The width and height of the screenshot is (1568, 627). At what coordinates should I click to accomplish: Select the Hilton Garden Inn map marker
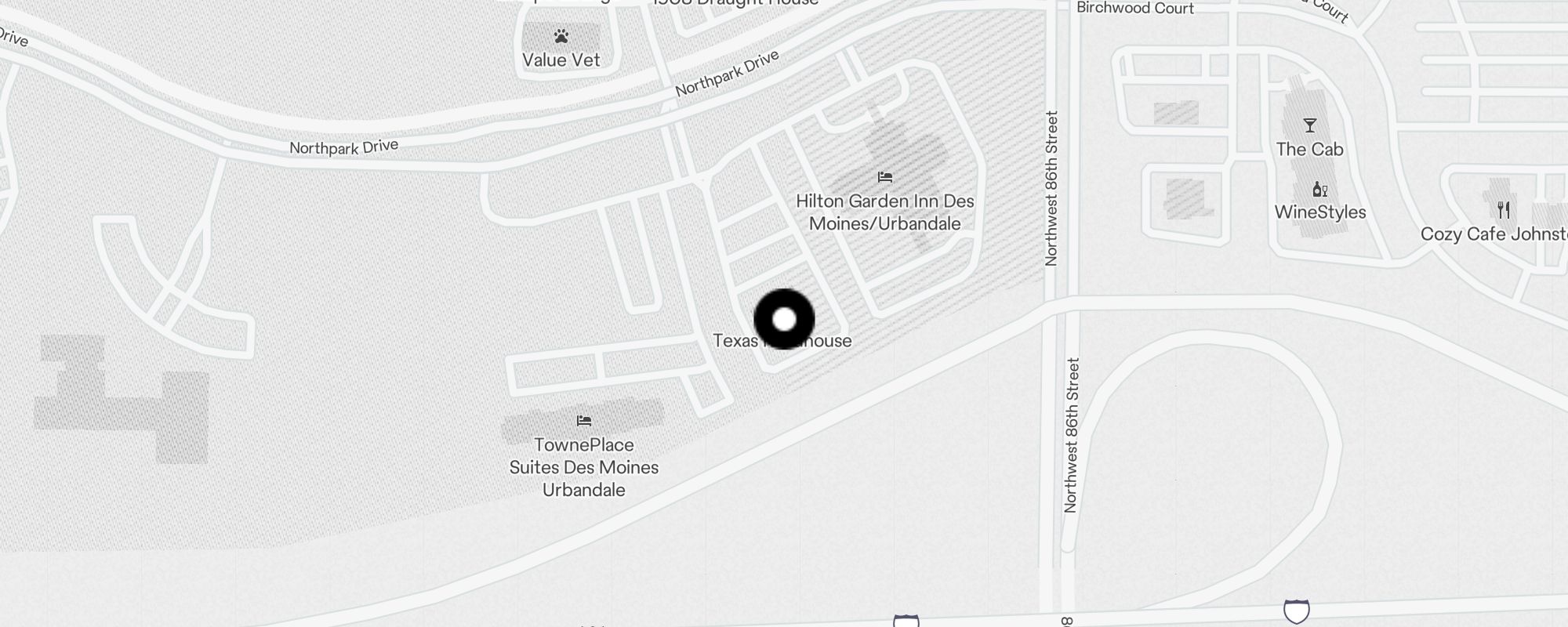pyautogui.click(x=885, y=178)
